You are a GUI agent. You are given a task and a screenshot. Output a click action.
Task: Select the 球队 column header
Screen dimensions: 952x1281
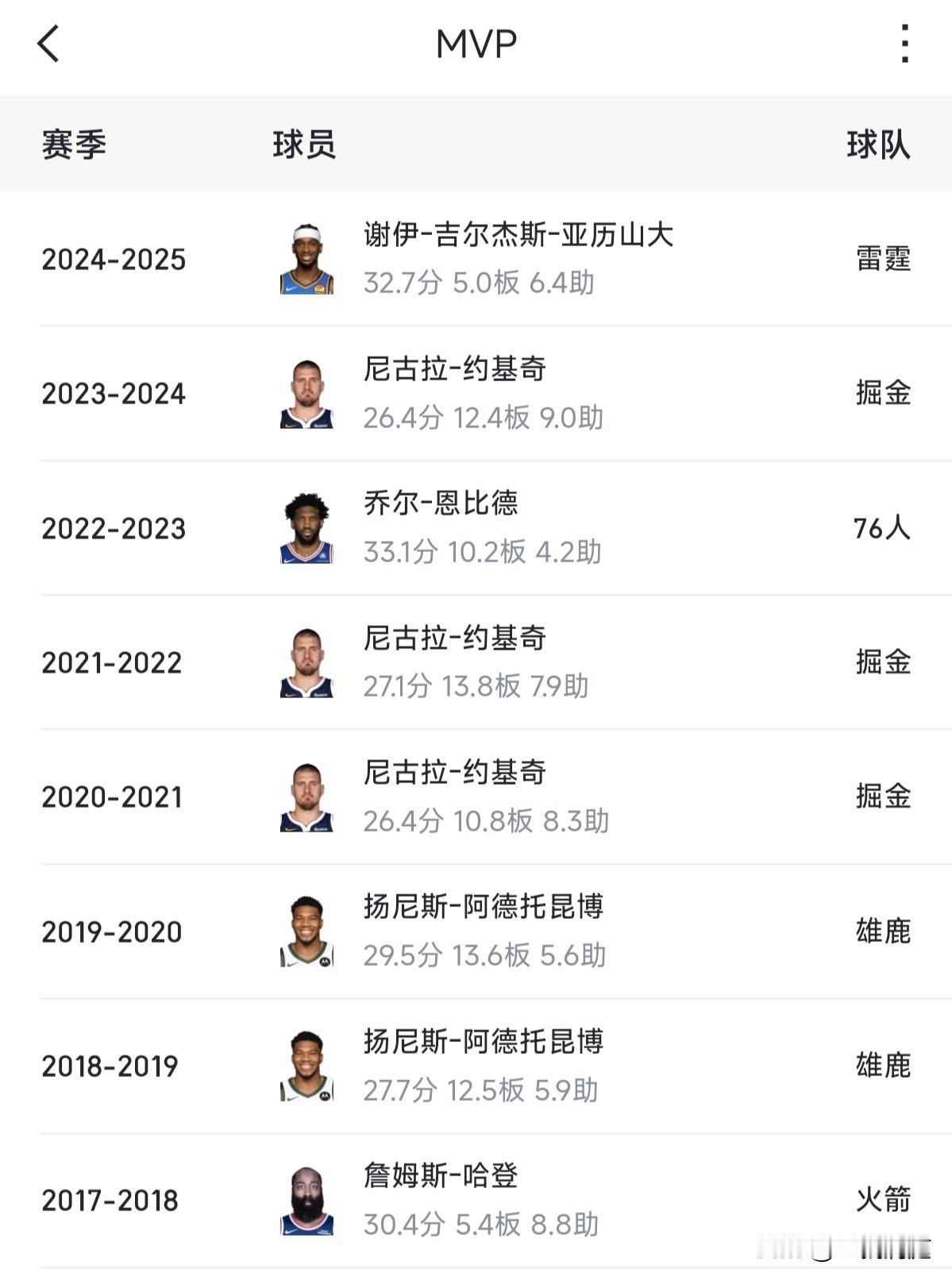[x=878, y=143]
